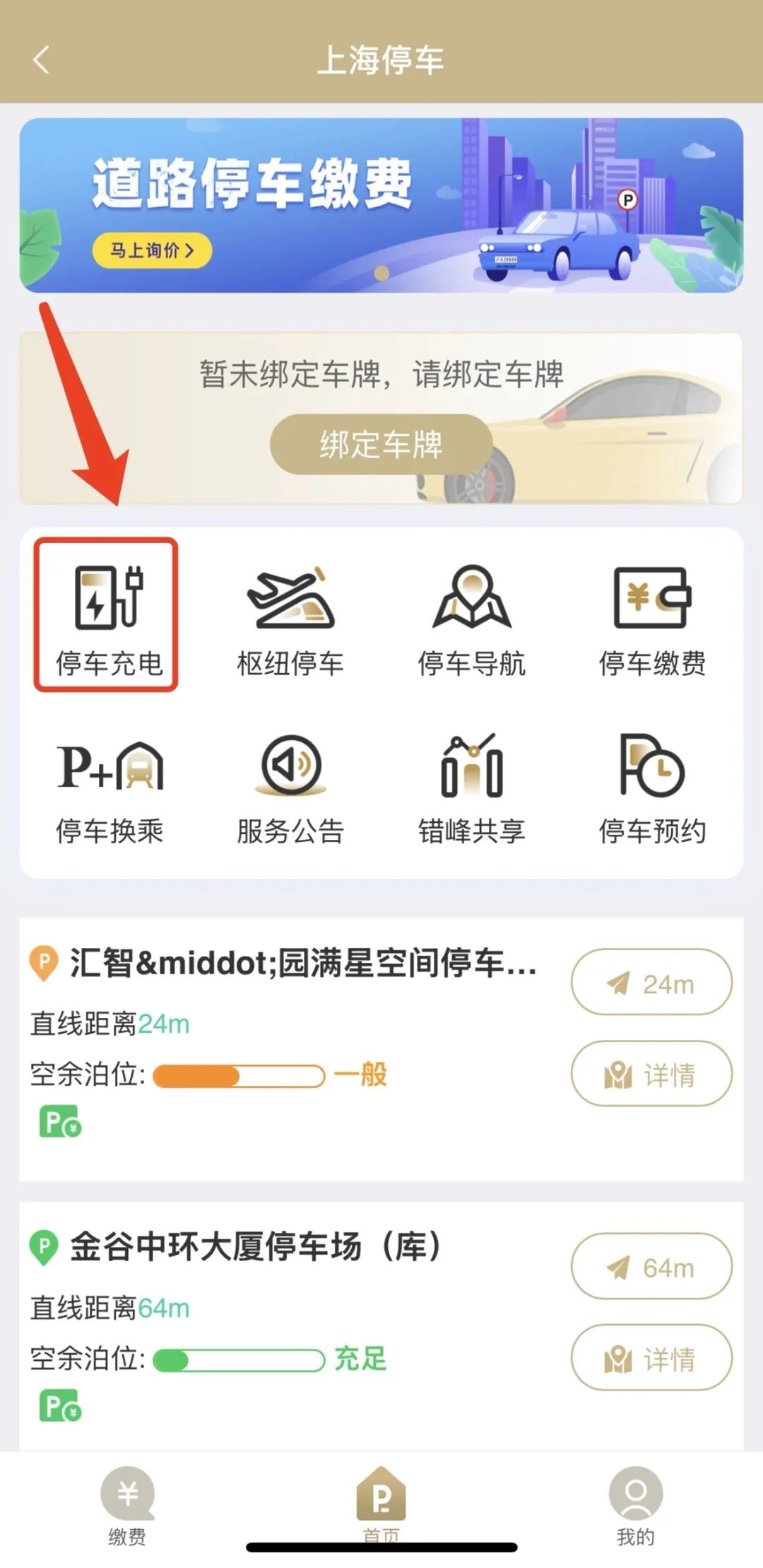View 详情 for 金谷中环大厦停车场
Screen dimensions: 763x1568
(x=651, y=1358)
